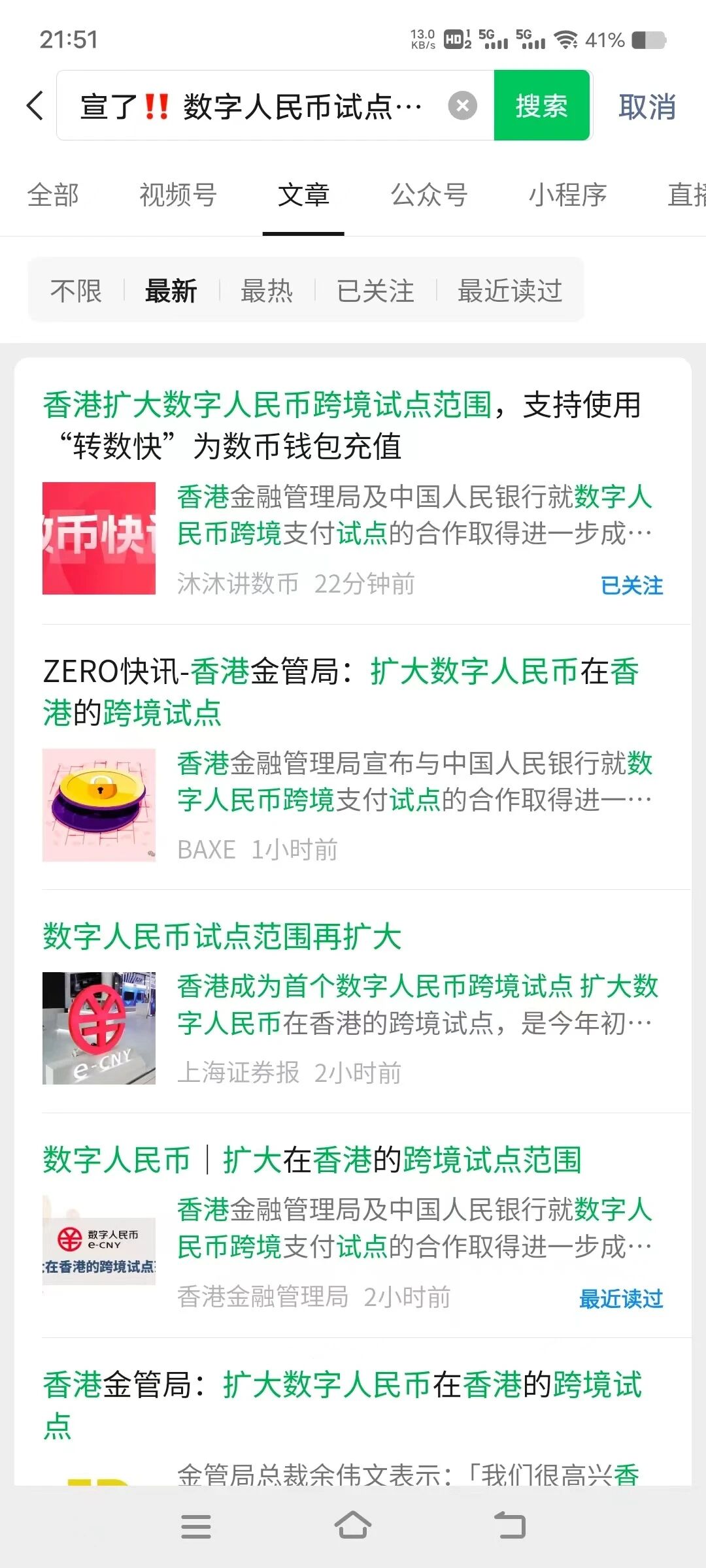Image resolution: width=706 pixels, height=1568 pixels.
Task: Filter by 最近读过
Action: tap(510, 291)
